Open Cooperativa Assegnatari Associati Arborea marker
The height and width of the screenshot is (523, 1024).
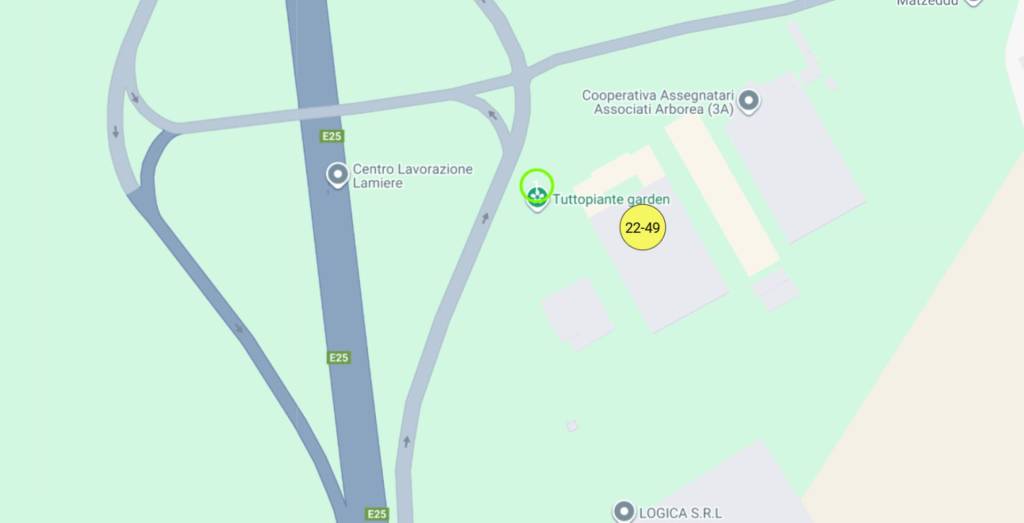(748, 100)
